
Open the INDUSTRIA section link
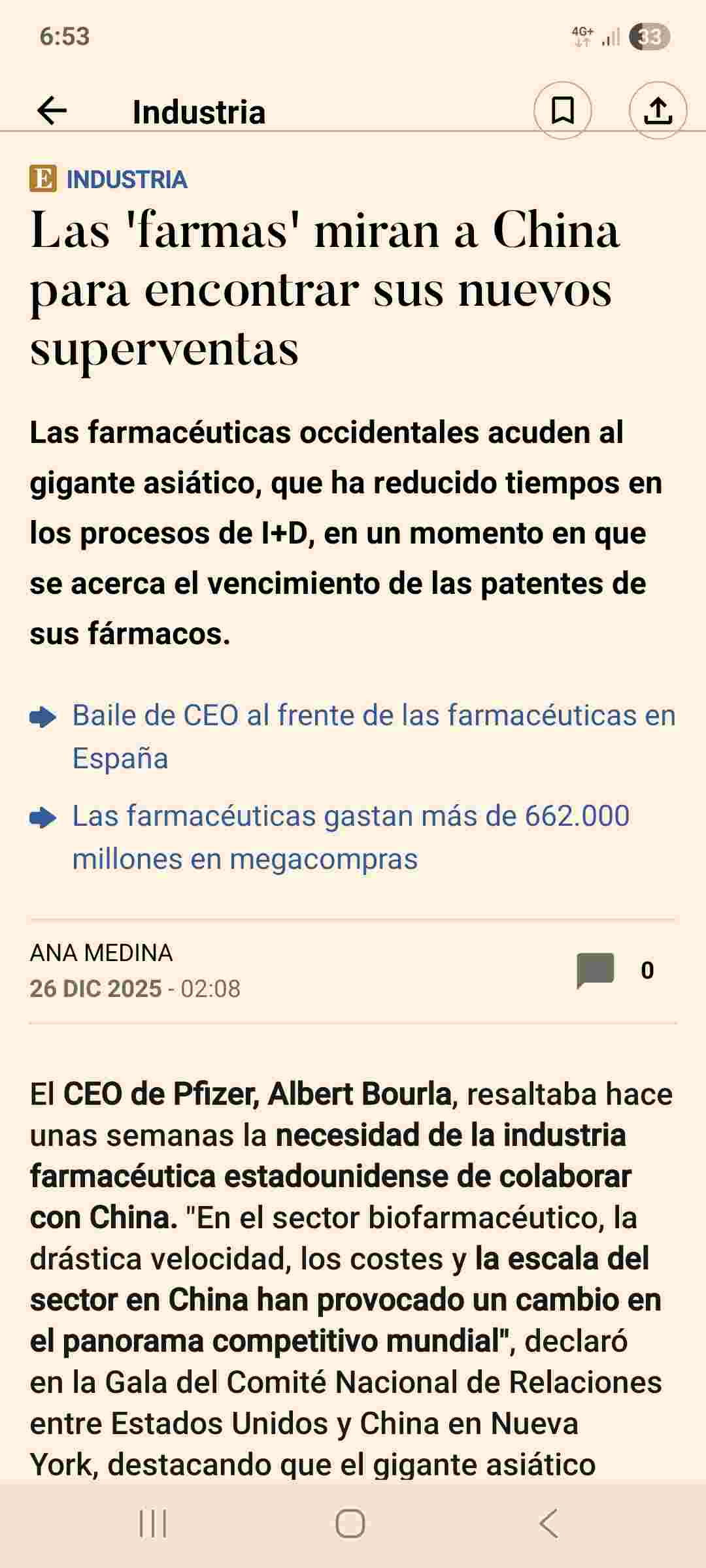127,180
